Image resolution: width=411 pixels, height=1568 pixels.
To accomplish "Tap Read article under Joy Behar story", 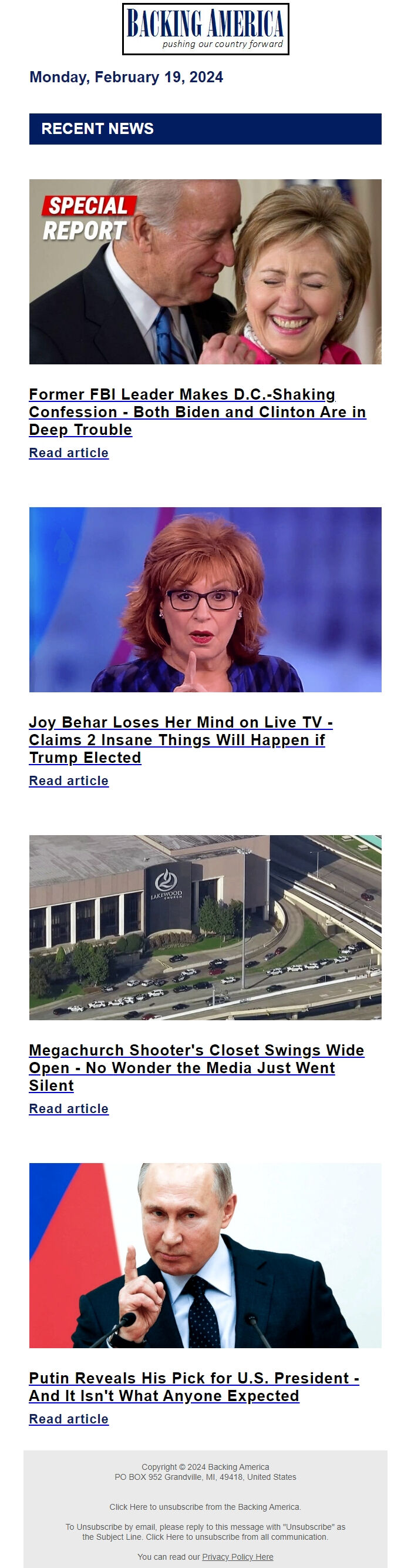I will click(x=69, y=780).
